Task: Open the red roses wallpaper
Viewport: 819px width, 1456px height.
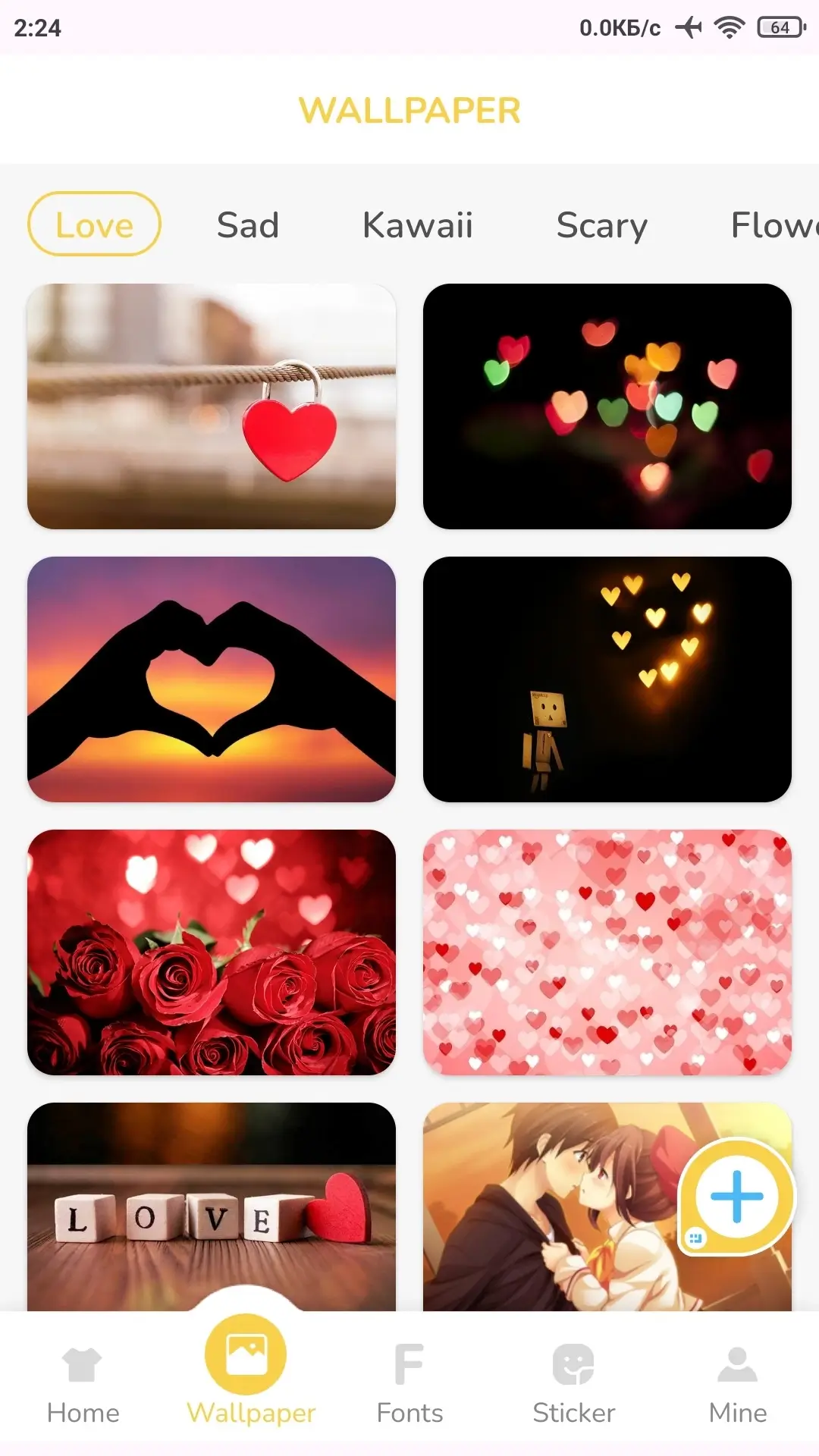Action: click(212, 952)
